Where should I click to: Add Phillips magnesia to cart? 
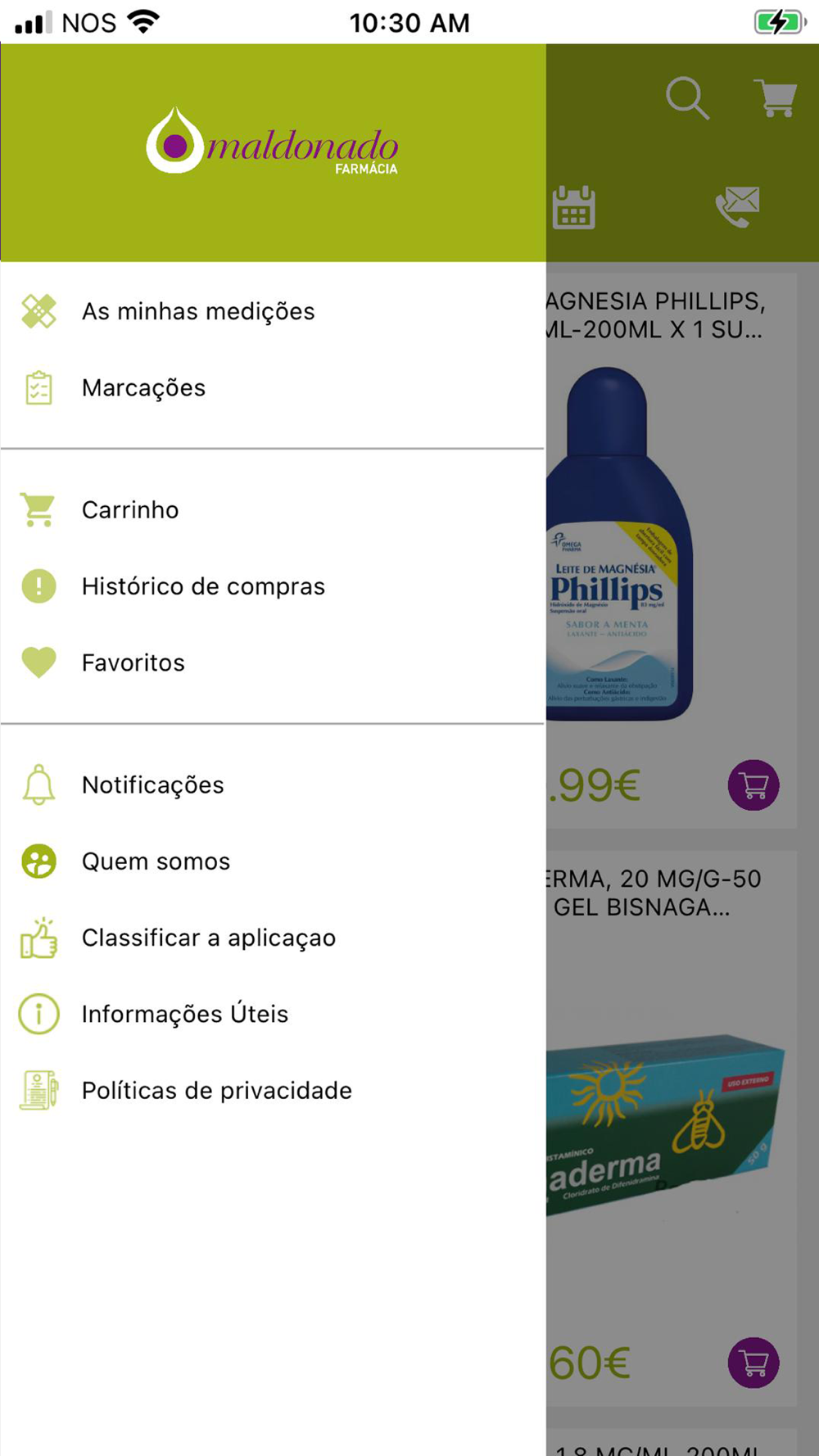coord(753,785)
